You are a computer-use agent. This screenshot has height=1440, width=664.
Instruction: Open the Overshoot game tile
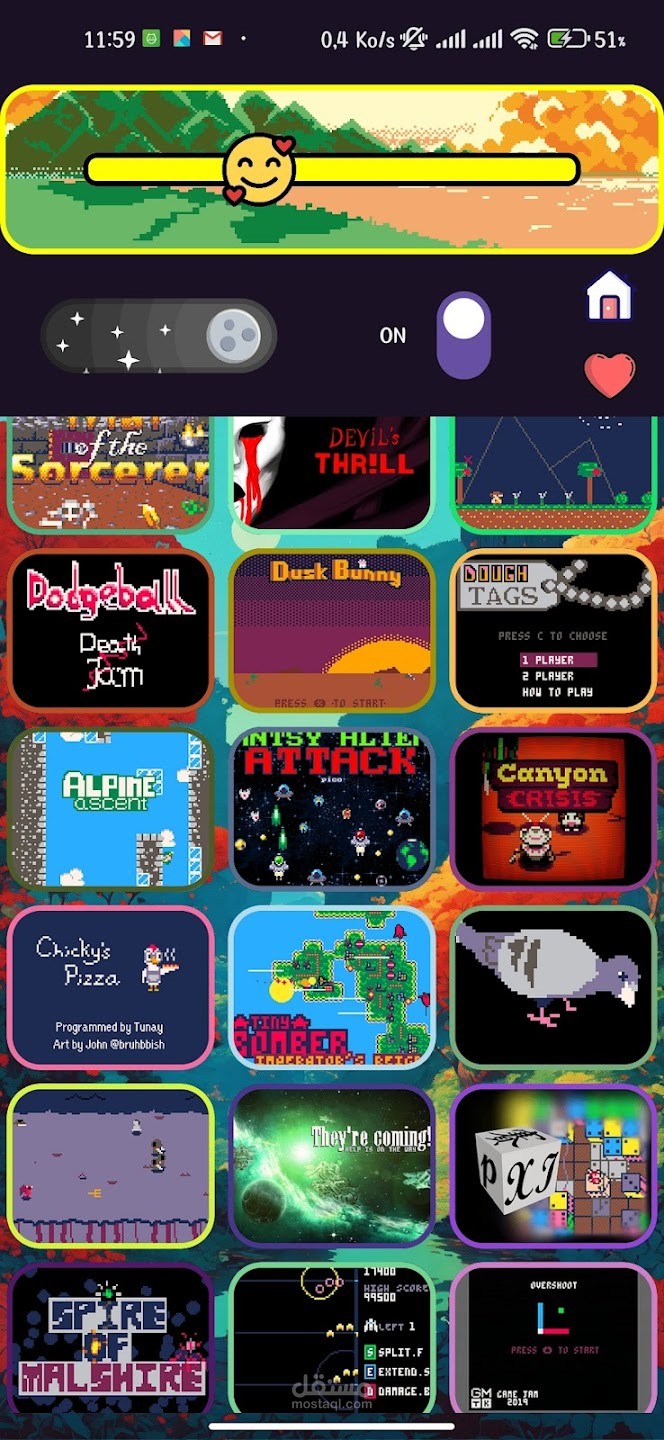pyautogui.click(x=553, y=1340)
